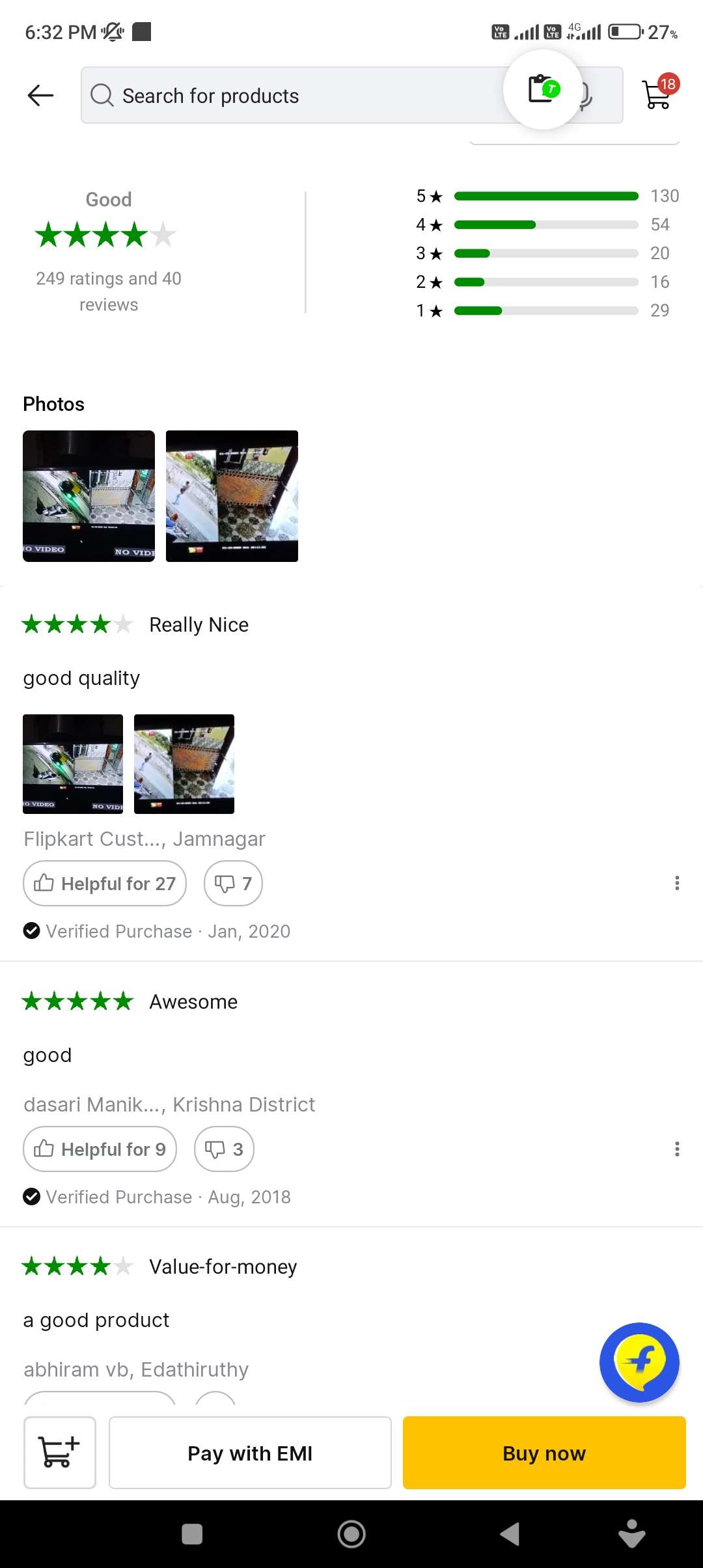Screen dimensions: 703x1568
Task: Open options menu for Awesome review
Action: (677, 1149)
